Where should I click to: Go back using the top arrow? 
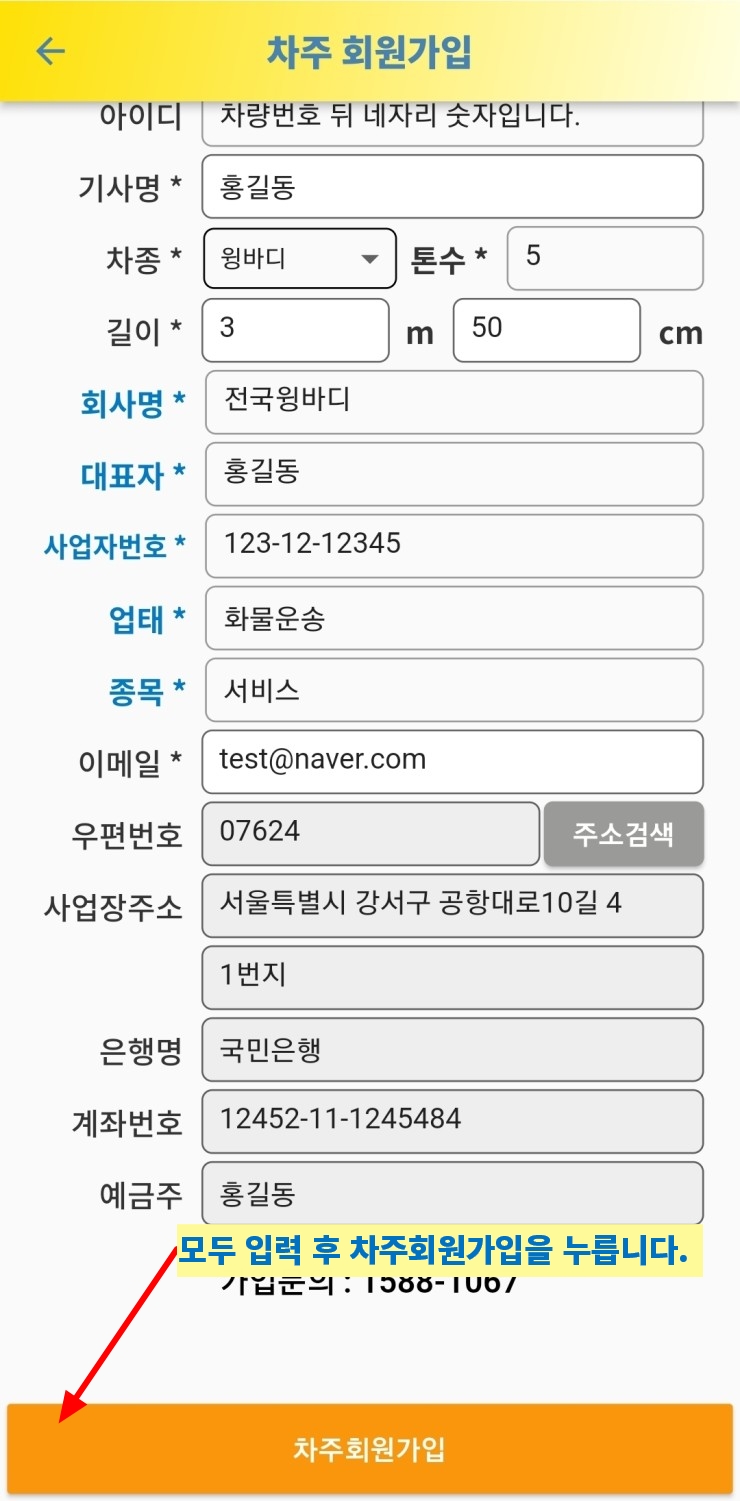click(x=50, y=51)
